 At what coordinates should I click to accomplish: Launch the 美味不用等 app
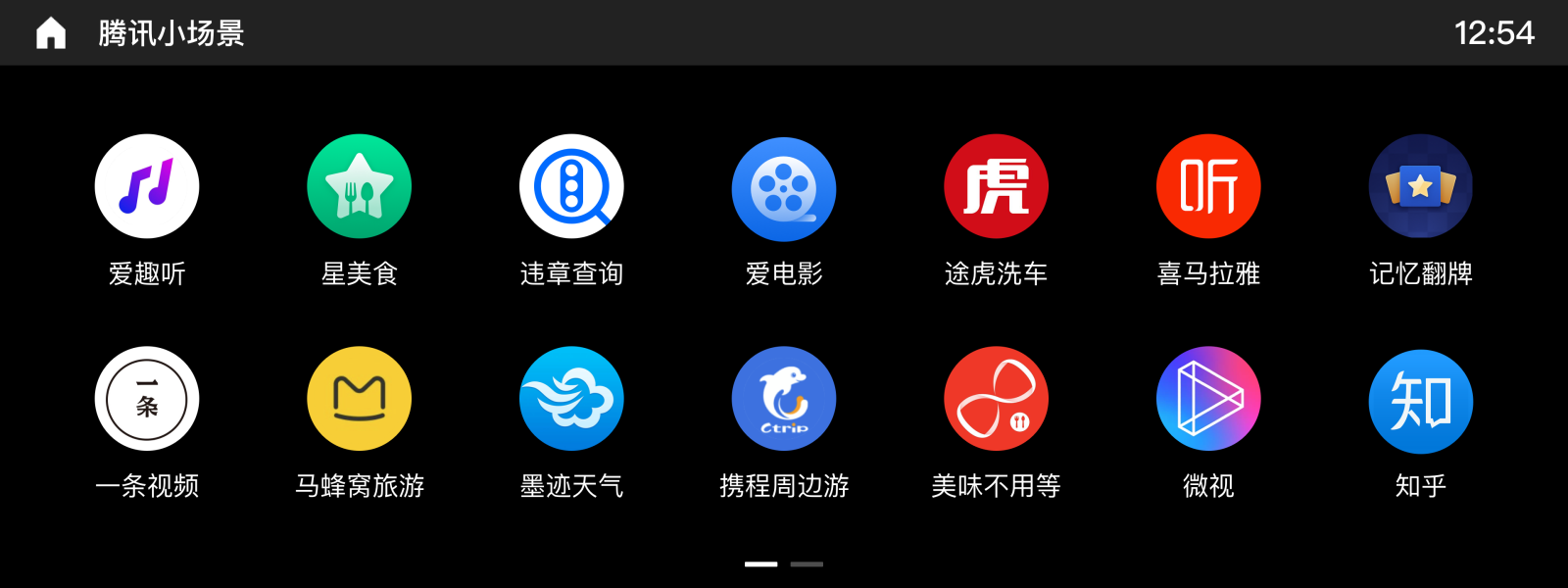pos(996,399)
